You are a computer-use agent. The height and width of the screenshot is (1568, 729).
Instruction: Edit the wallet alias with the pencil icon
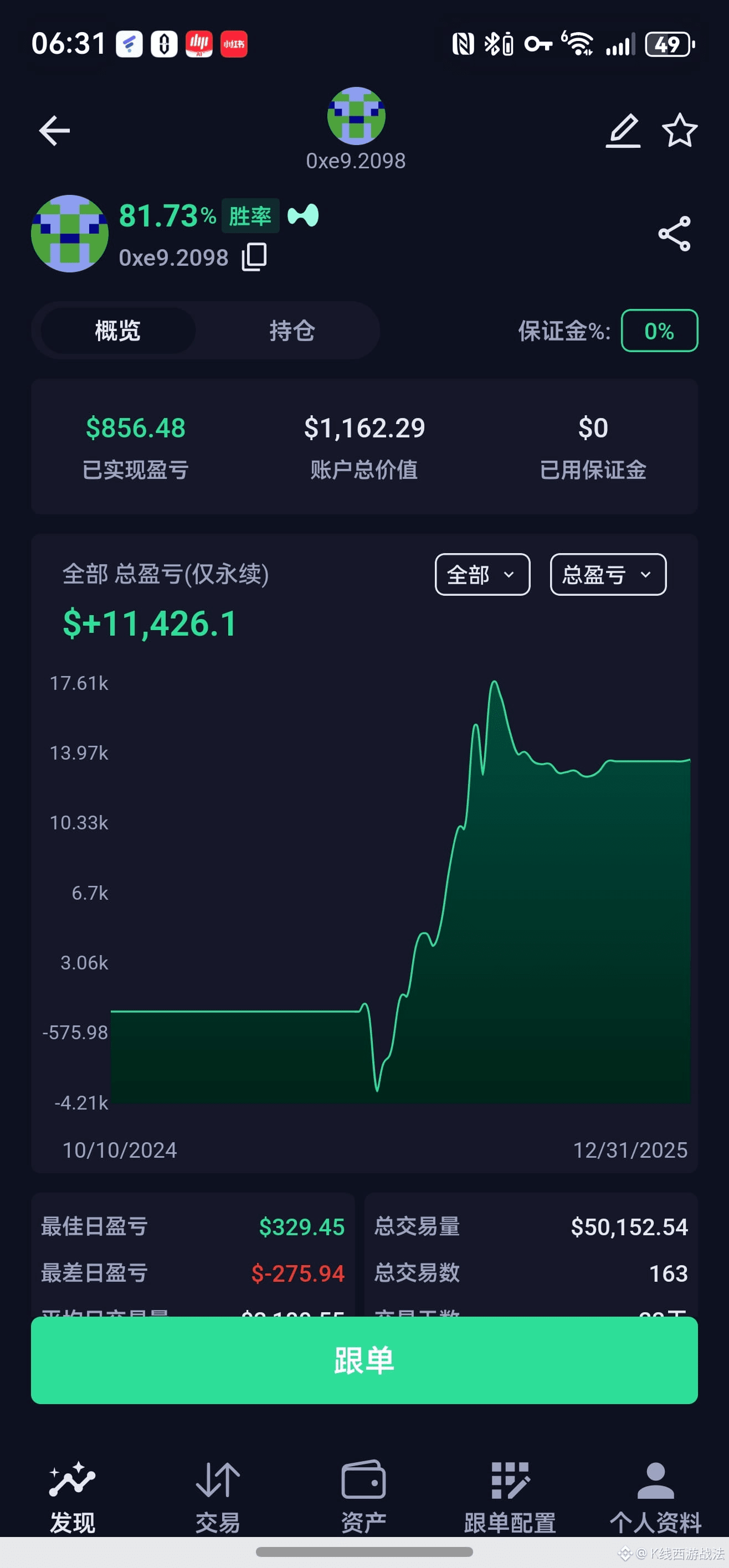tap(623, 130)
